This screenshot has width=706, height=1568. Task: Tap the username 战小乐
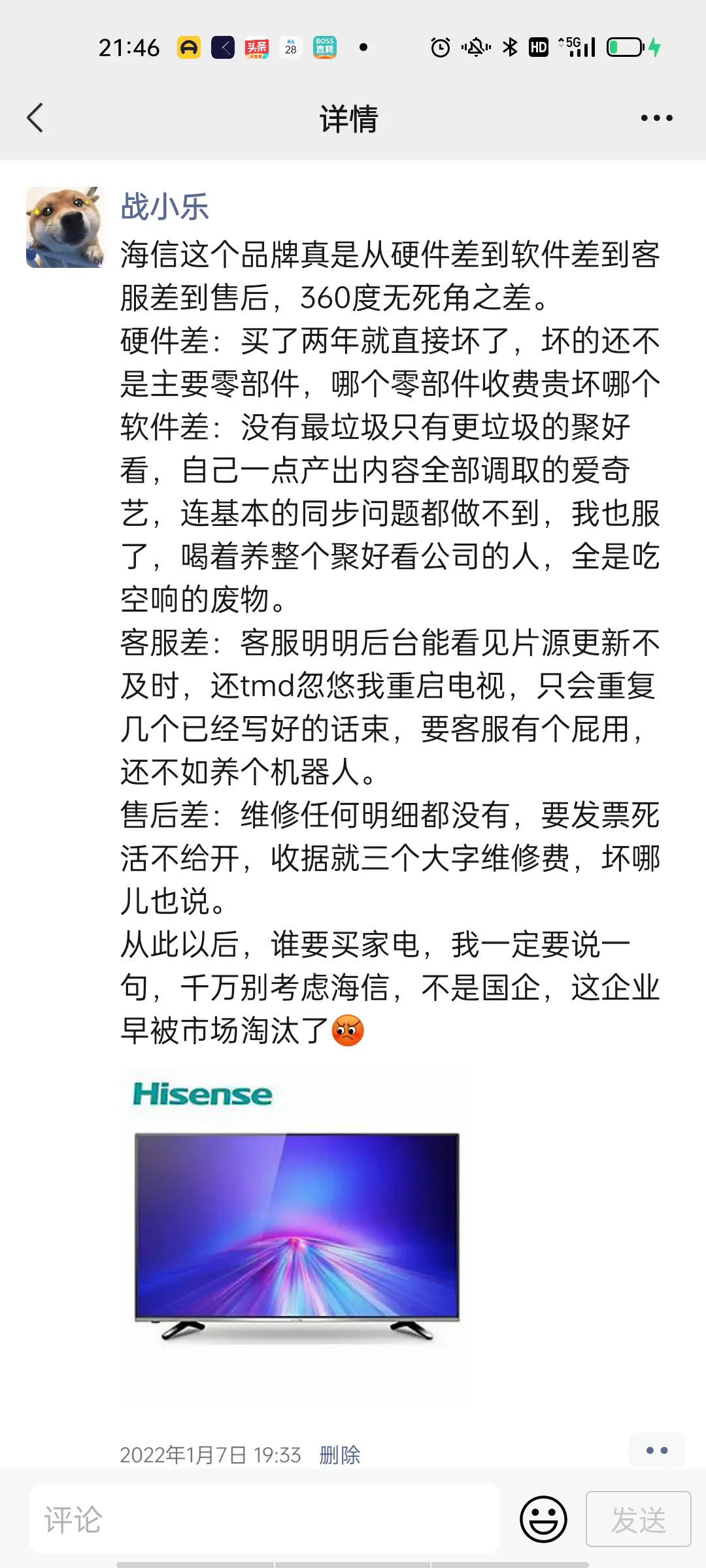(x=165, y=207)
